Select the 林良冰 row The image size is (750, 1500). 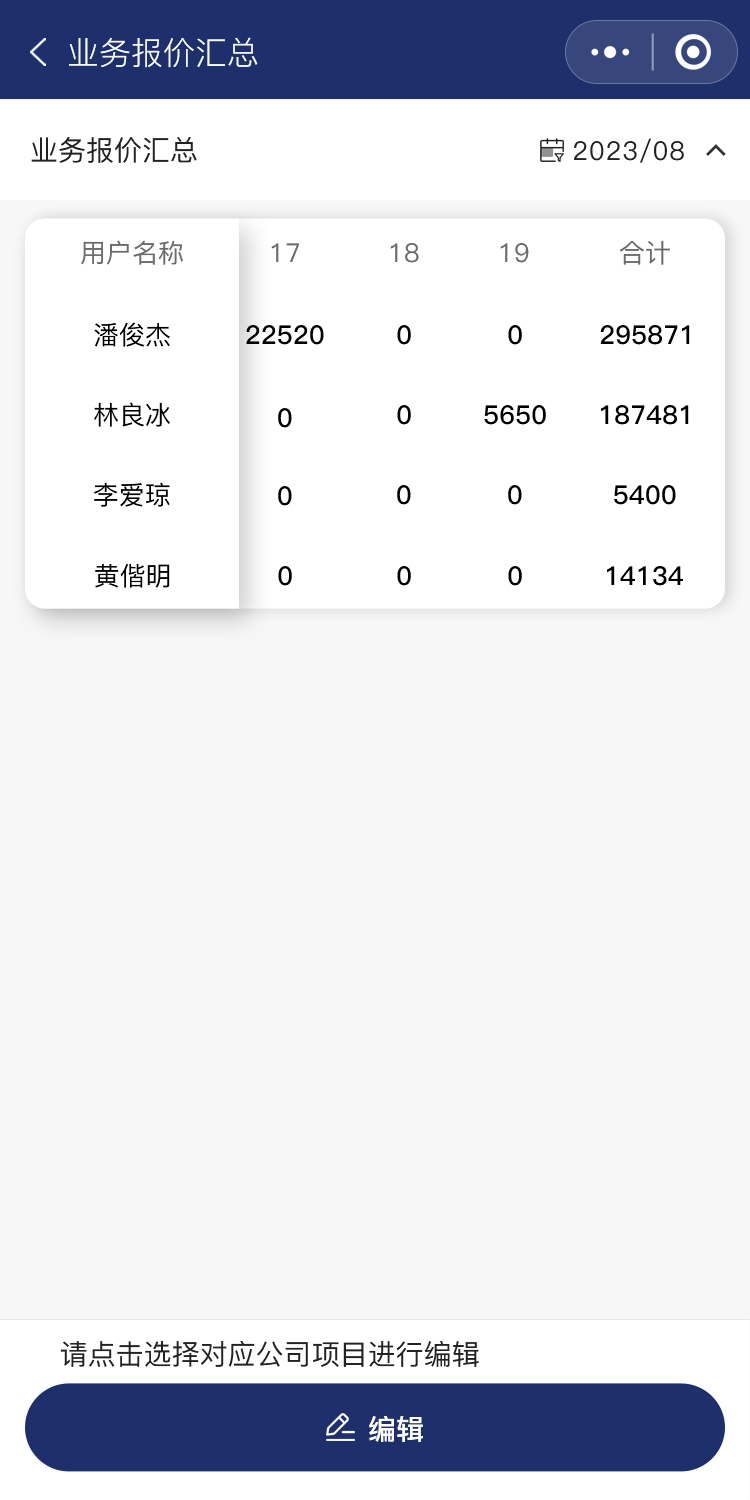point(132,415)
